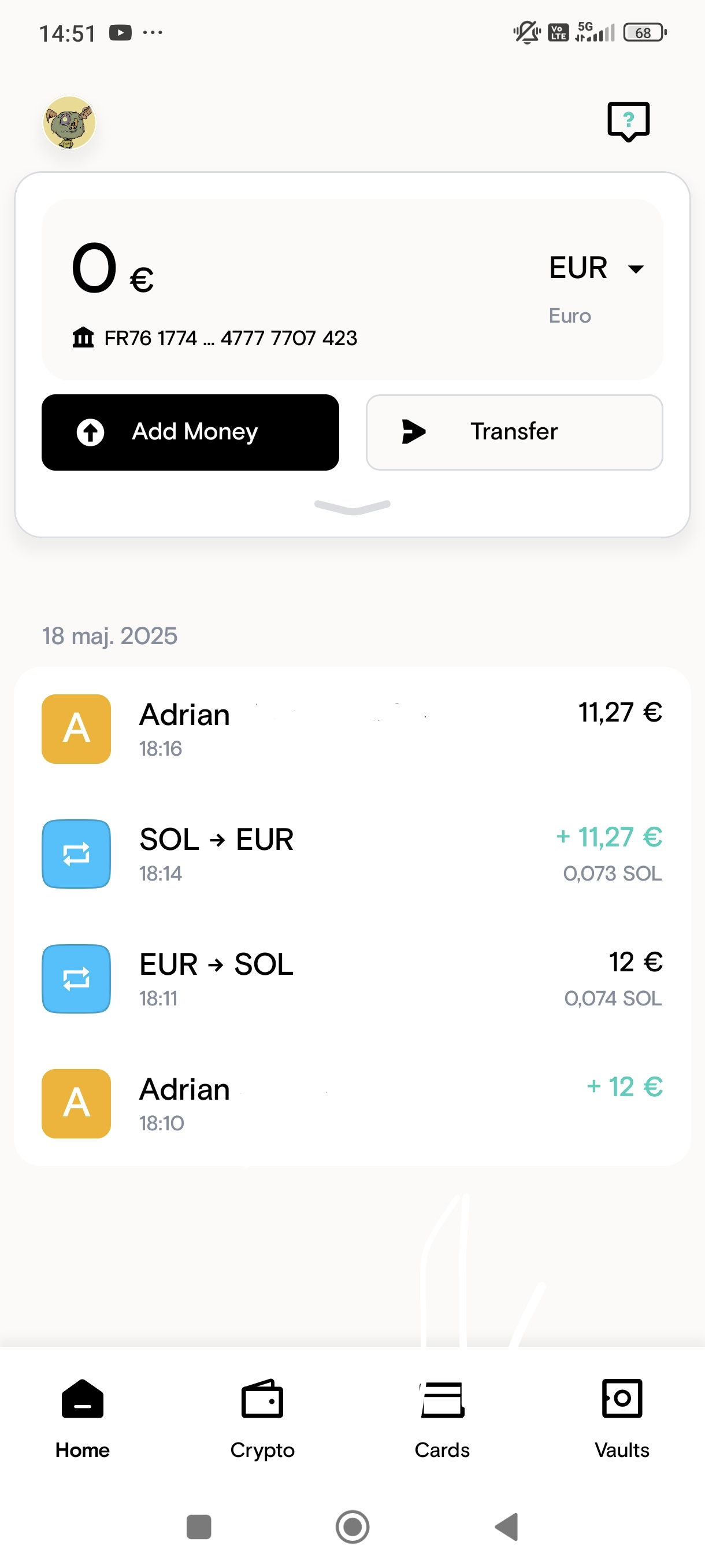Open the help chat icon

628,122
